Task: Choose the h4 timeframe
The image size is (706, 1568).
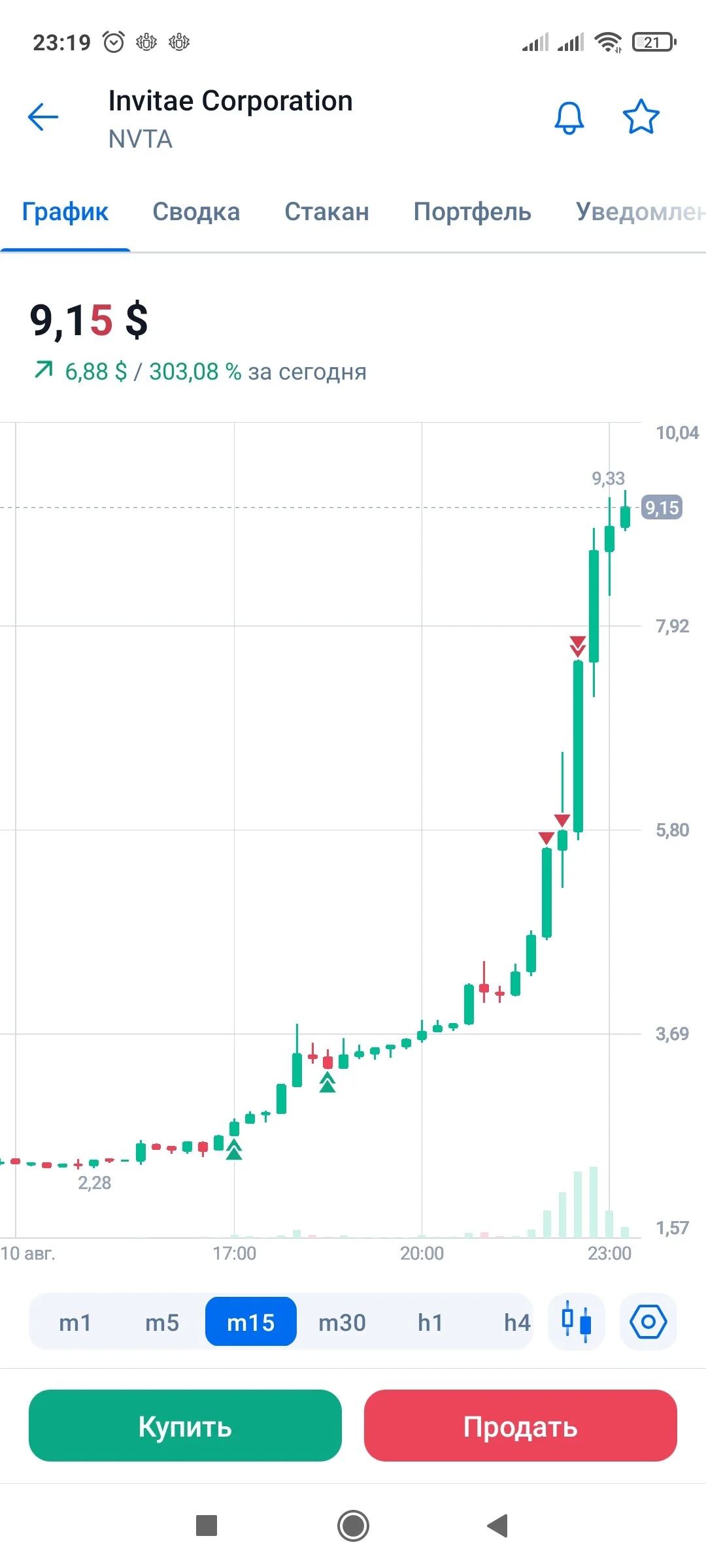Action: click(x=516, y=1322)
